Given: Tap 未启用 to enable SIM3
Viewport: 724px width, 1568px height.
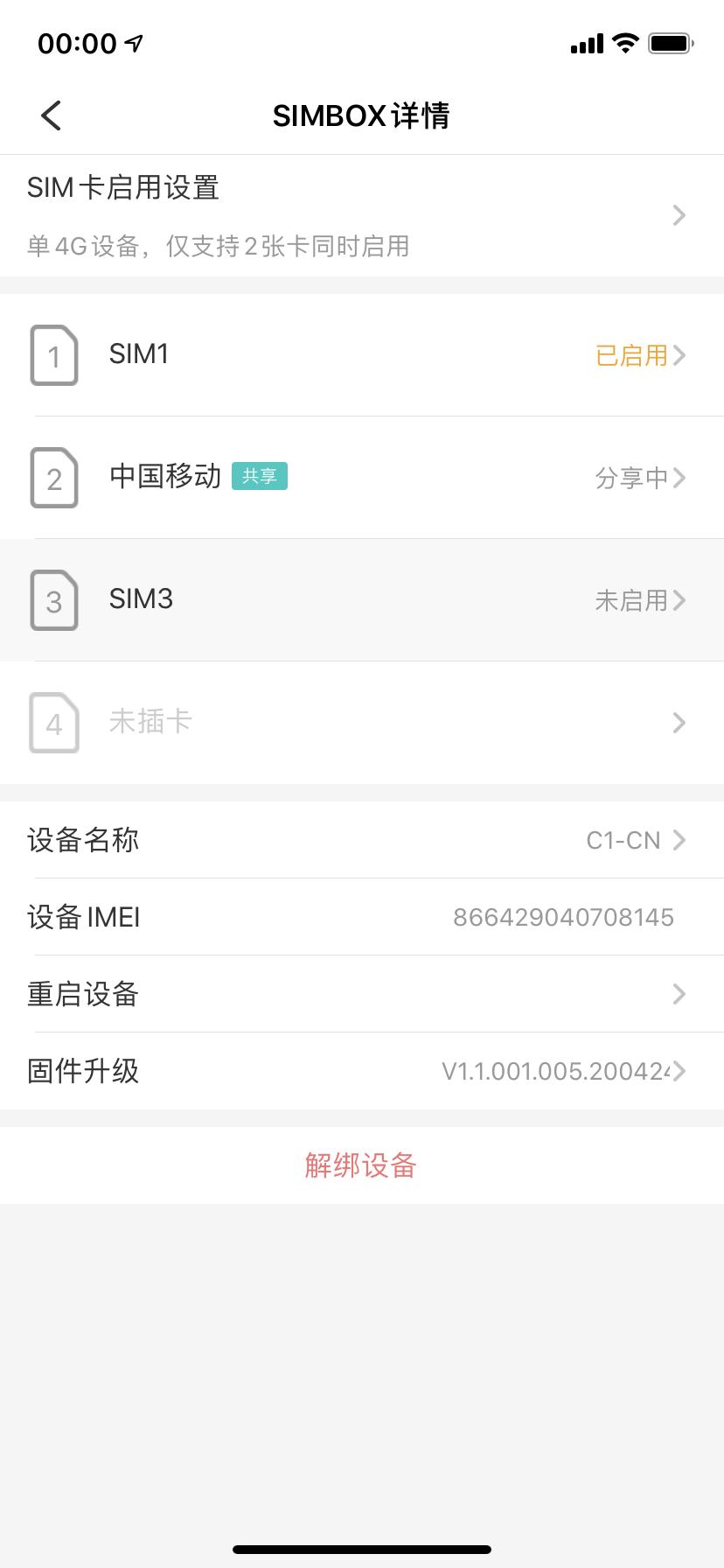Looking at the screenshot, I should coord(630,600).
